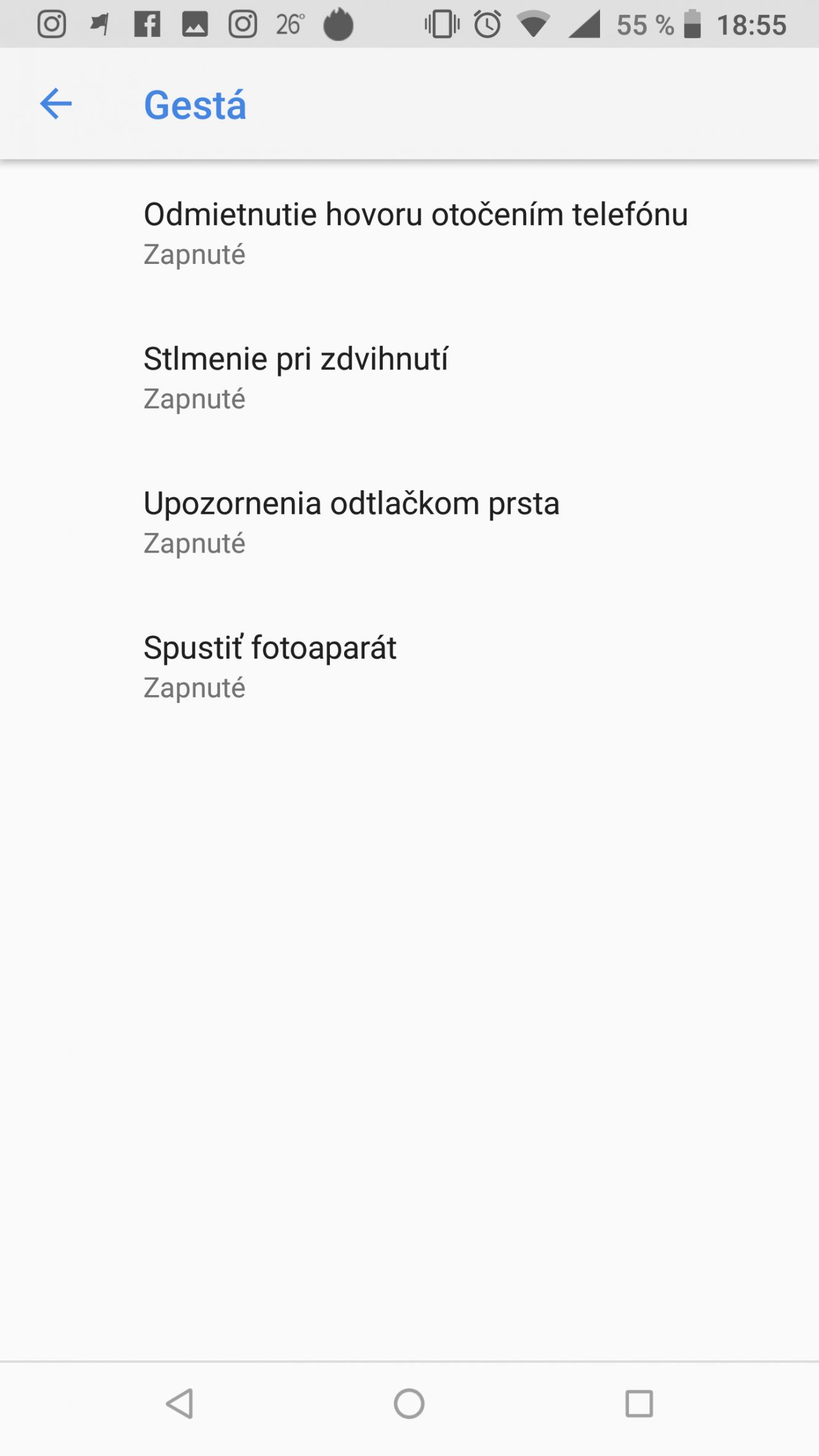Tap the system home button
This screenshot has width=819, height=1456.
(x=409, y=1404)
